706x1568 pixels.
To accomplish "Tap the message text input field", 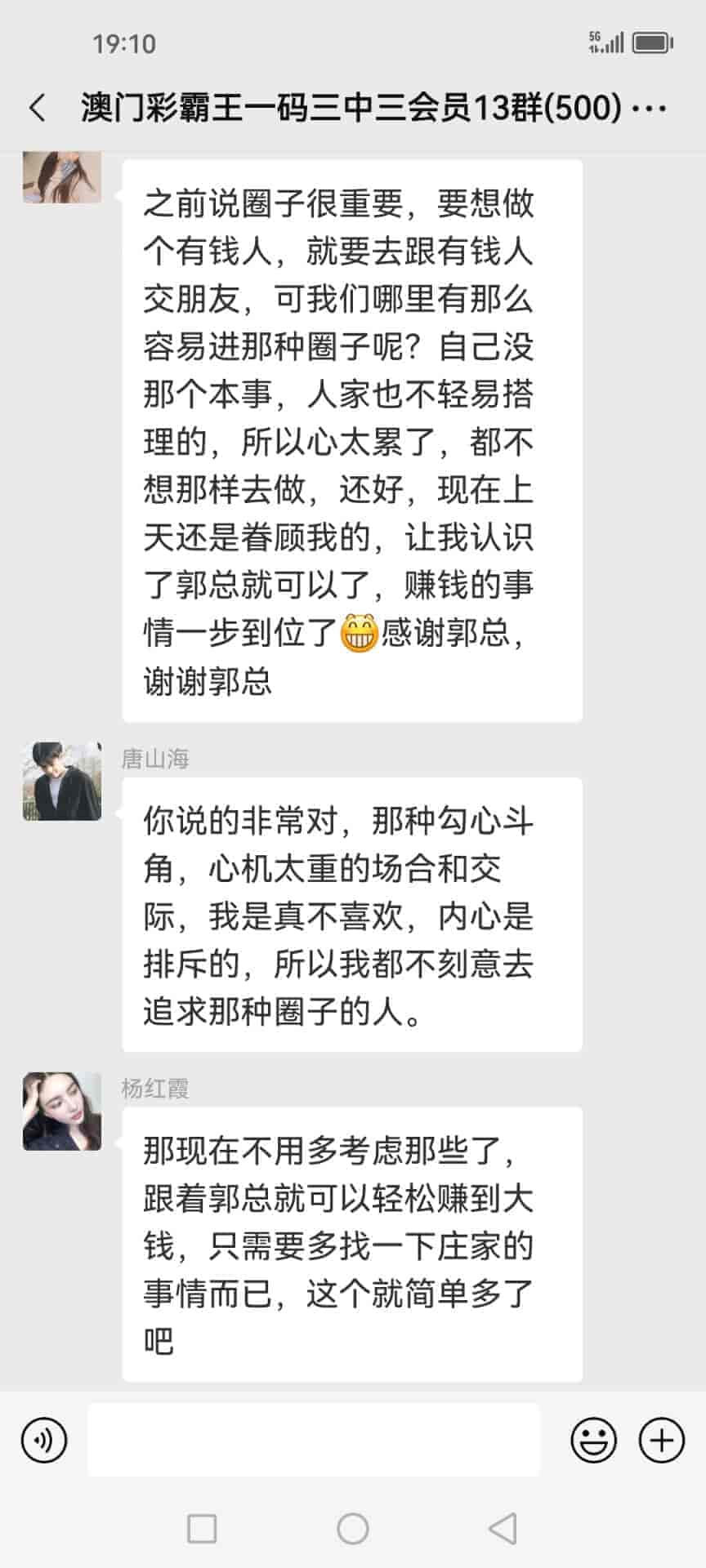I will point(314,1440).
